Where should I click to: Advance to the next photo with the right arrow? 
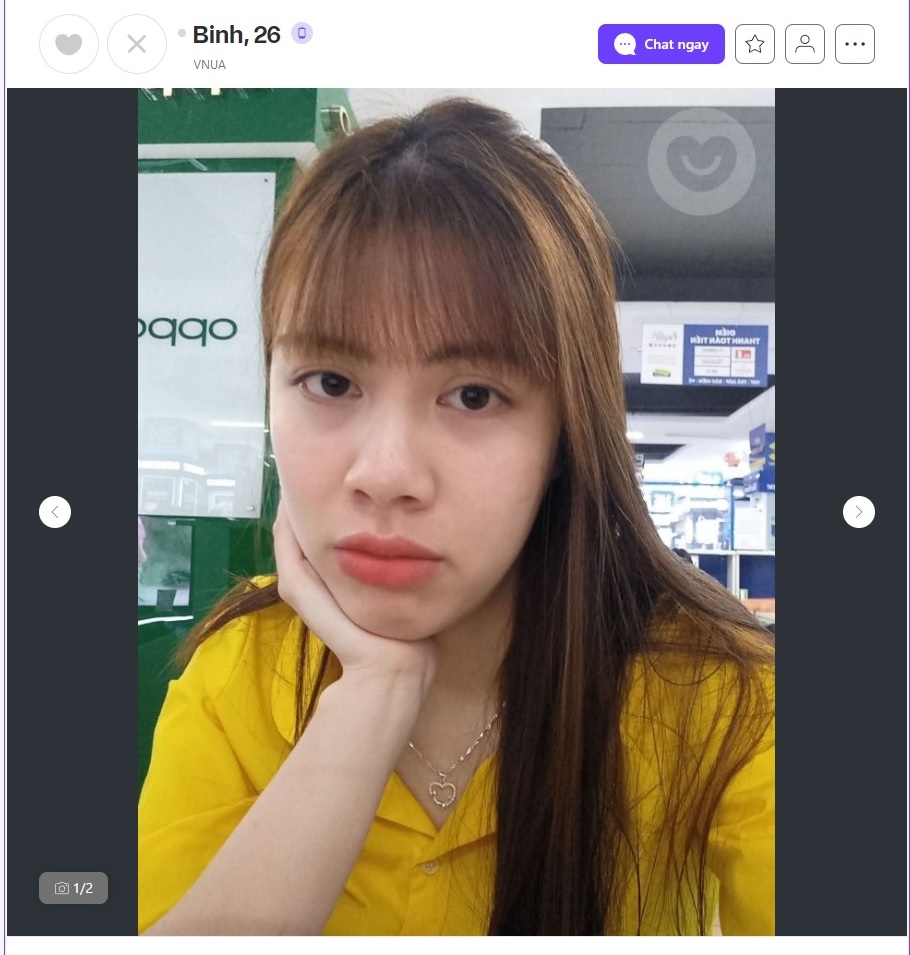coord(858,511)
